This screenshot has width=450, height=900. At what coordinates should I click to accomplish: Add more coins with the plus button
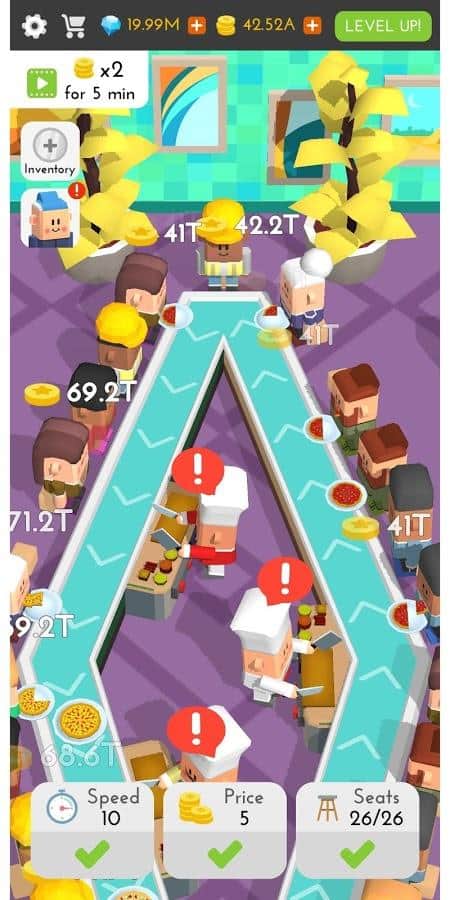[313, 26]
